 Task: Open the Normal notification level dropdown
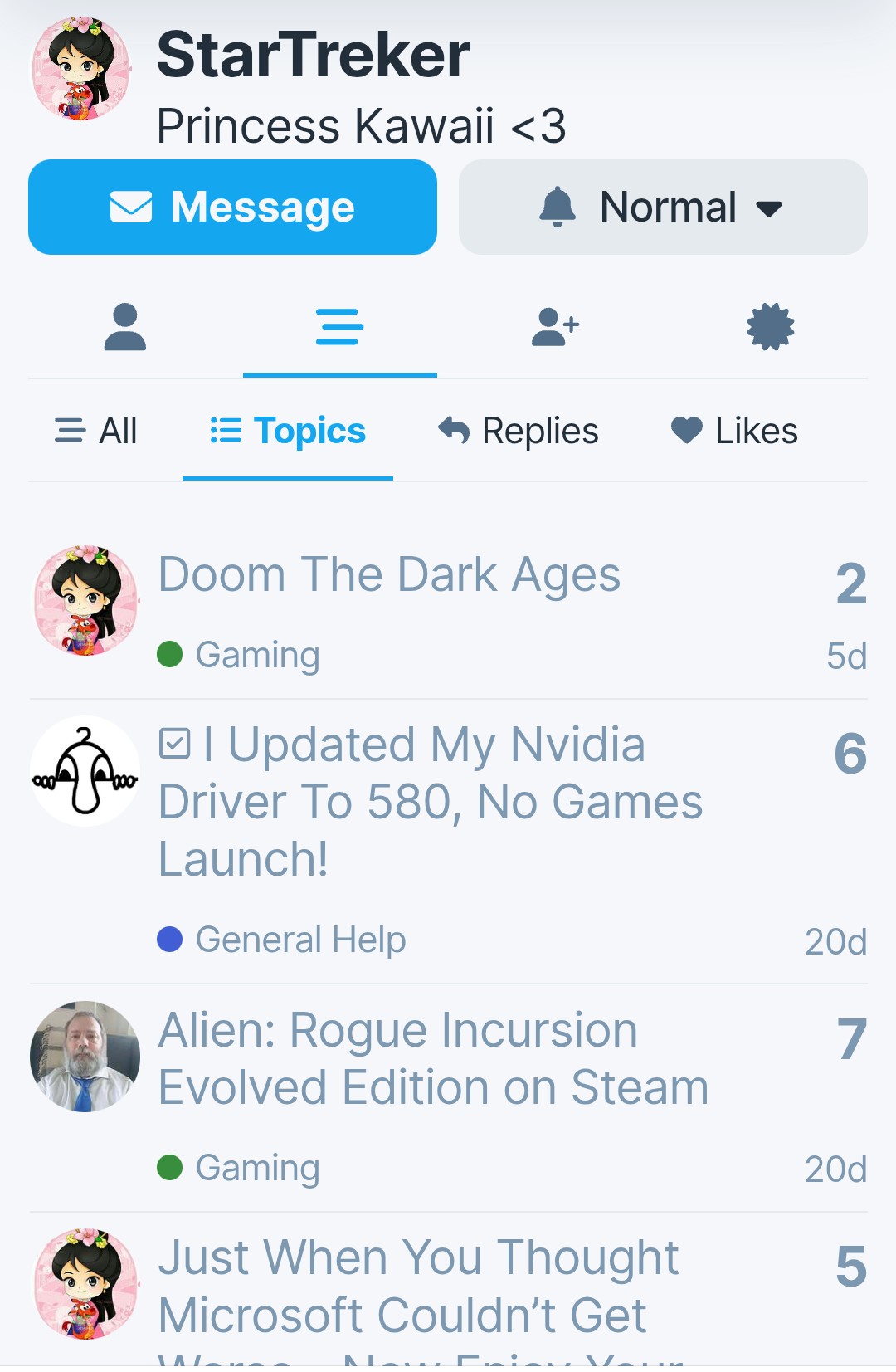coord(662,208)
